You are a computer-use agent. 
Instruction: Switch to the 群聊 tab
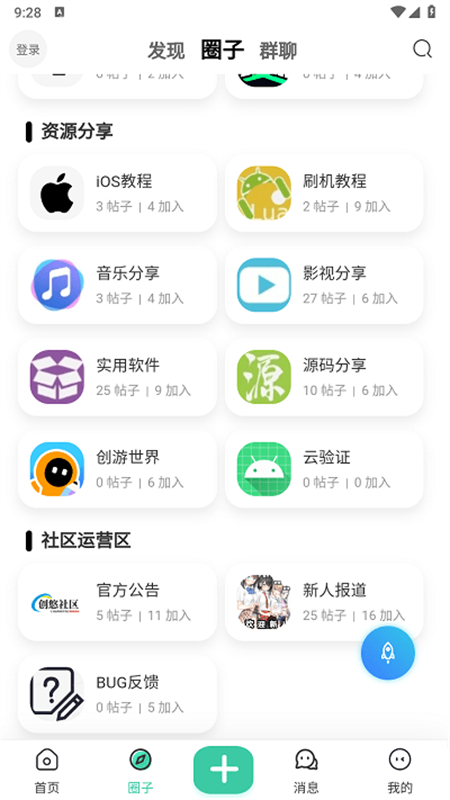(278, 50)
